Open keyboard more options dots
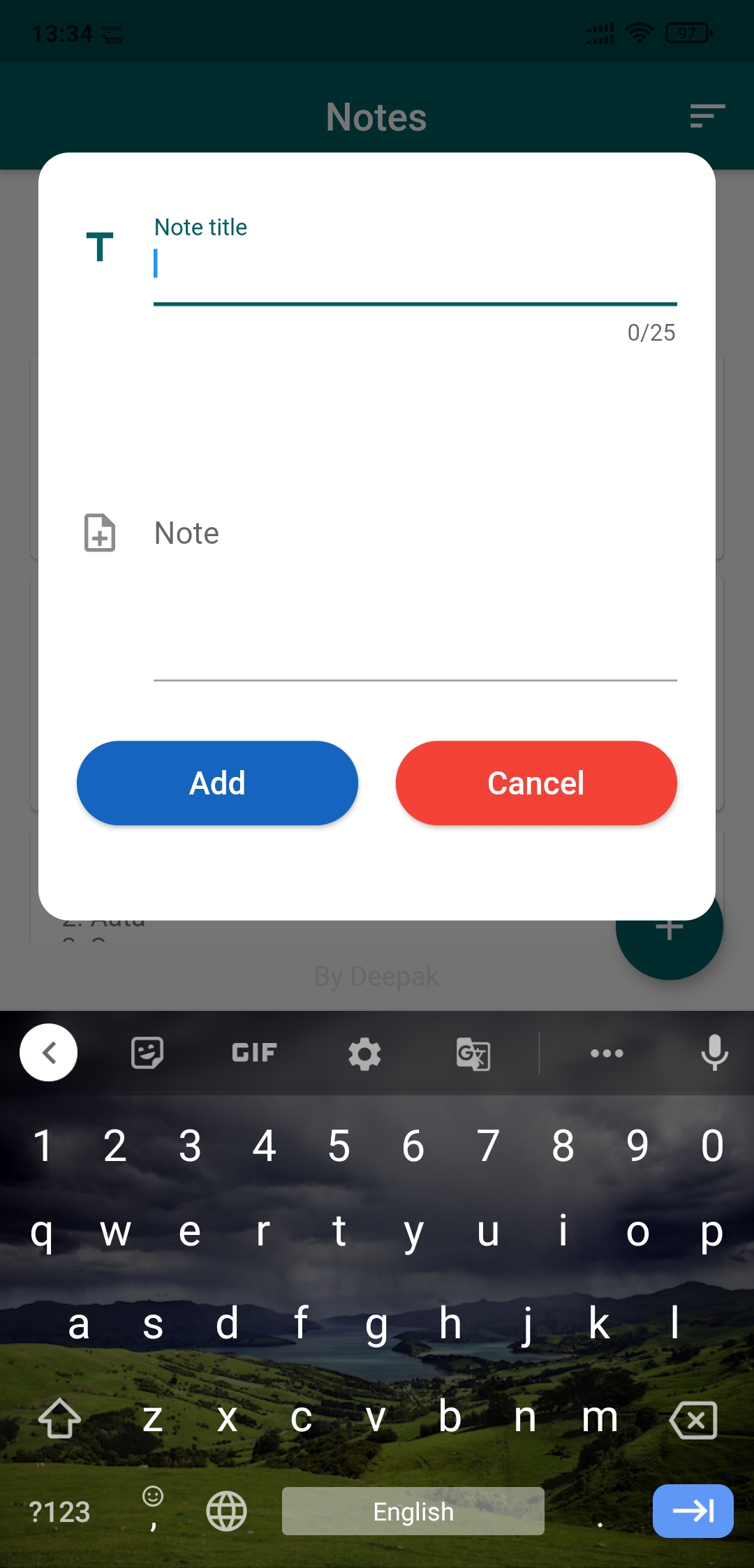This screenshot has height=1568, width=754. (x=607, y=1053)
